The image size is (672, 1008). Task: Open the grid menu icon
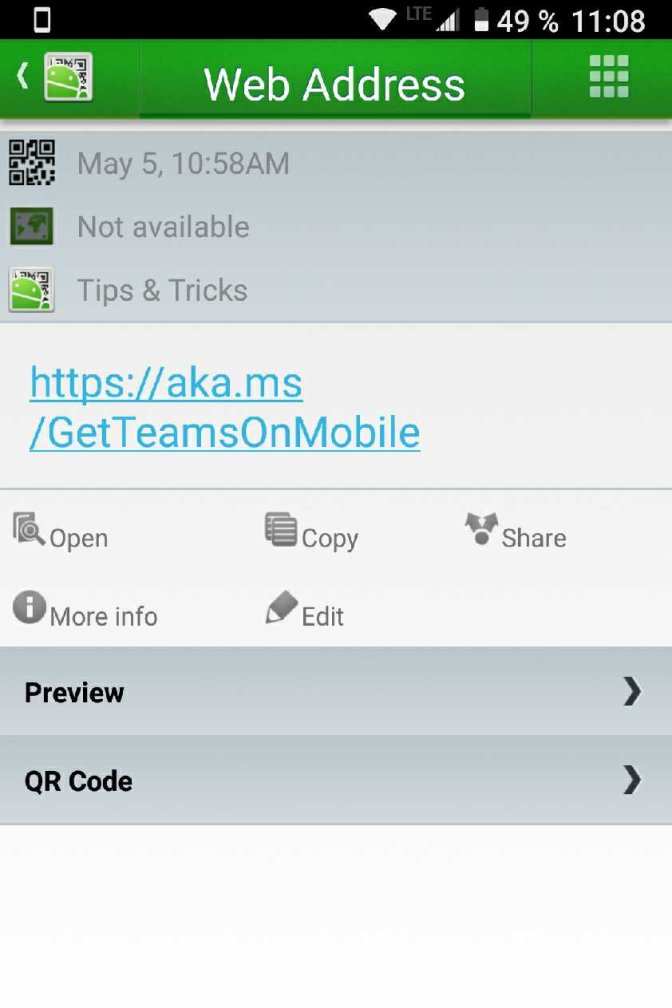[x=608, y=76]
